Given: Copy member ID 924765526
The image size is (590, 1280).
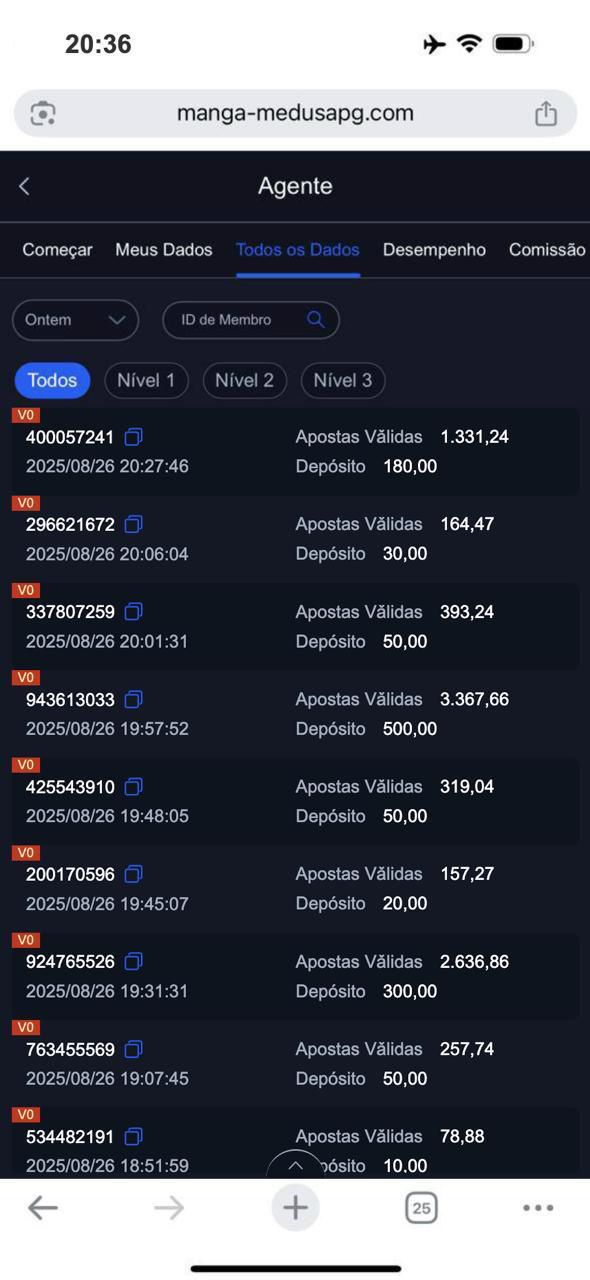Looking at the screenshot, I should [134, 961].
